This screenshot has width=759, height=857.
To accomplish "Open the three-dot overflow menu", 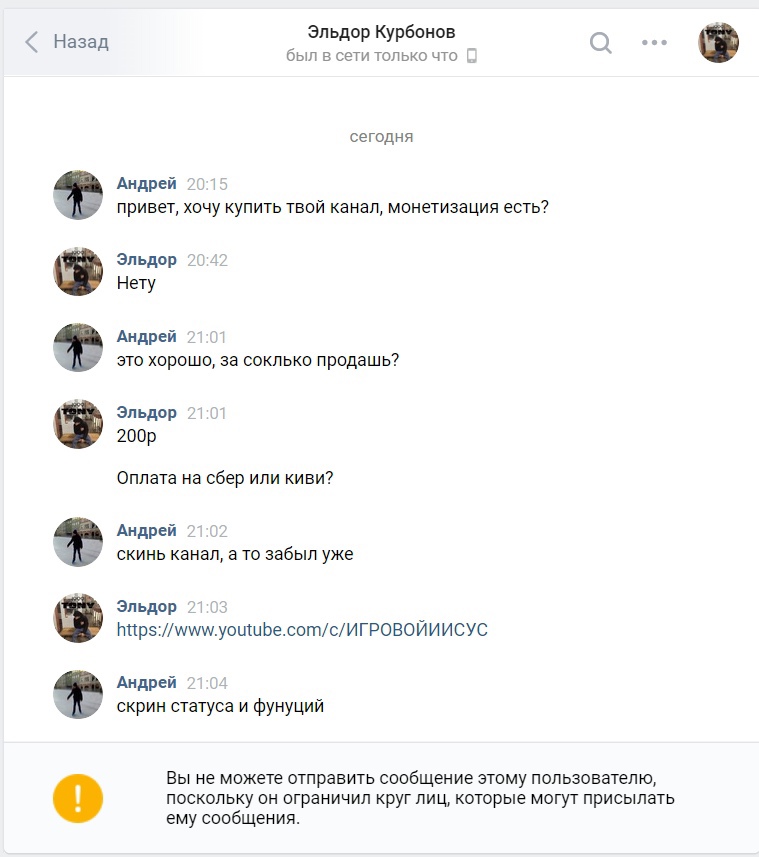I will click(x=654, y=42).
